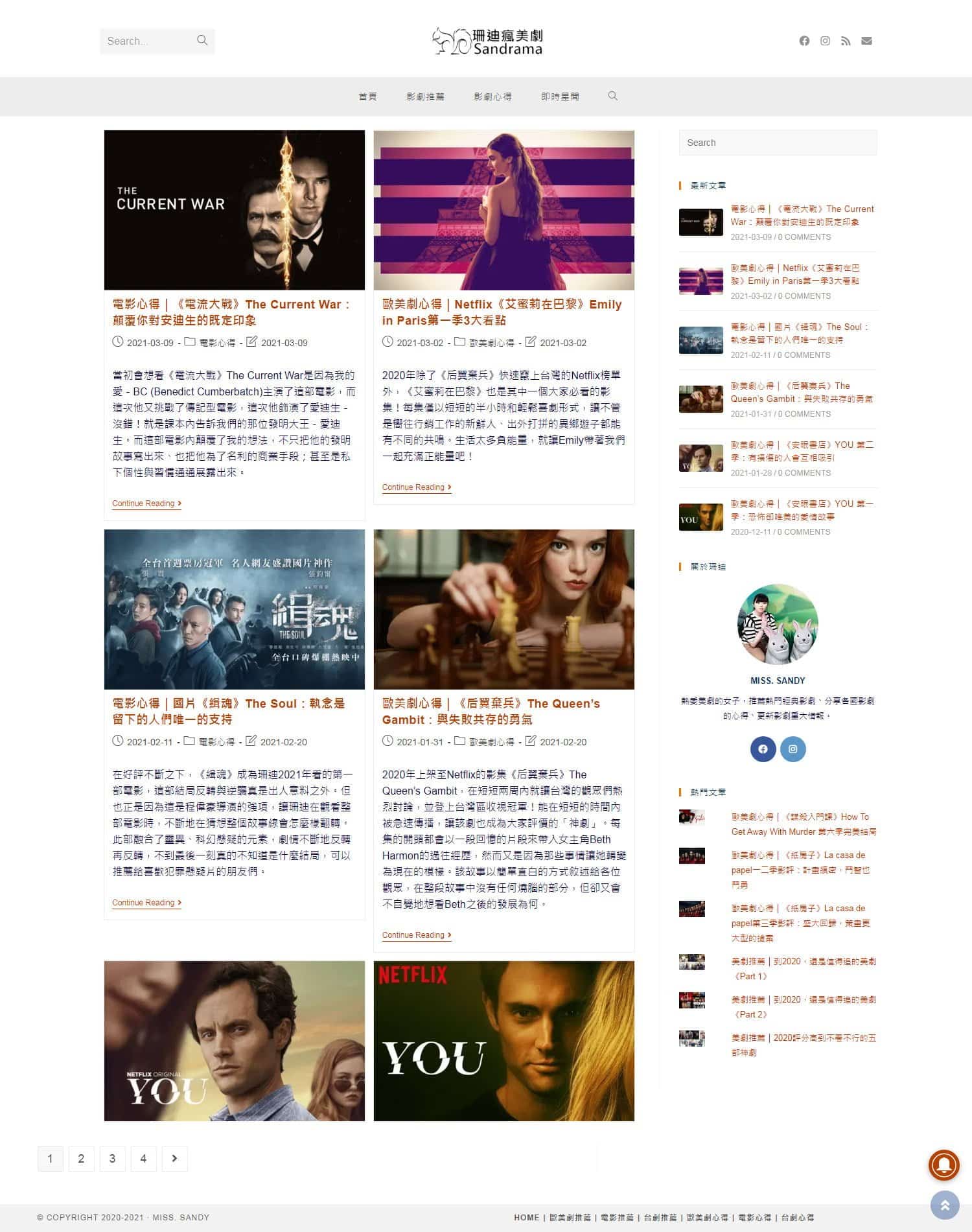The width and height of the screenshot is (972, 1232).
Task: Go to next page arrow
Action: pyautogui.click(x=174, y=1159)
